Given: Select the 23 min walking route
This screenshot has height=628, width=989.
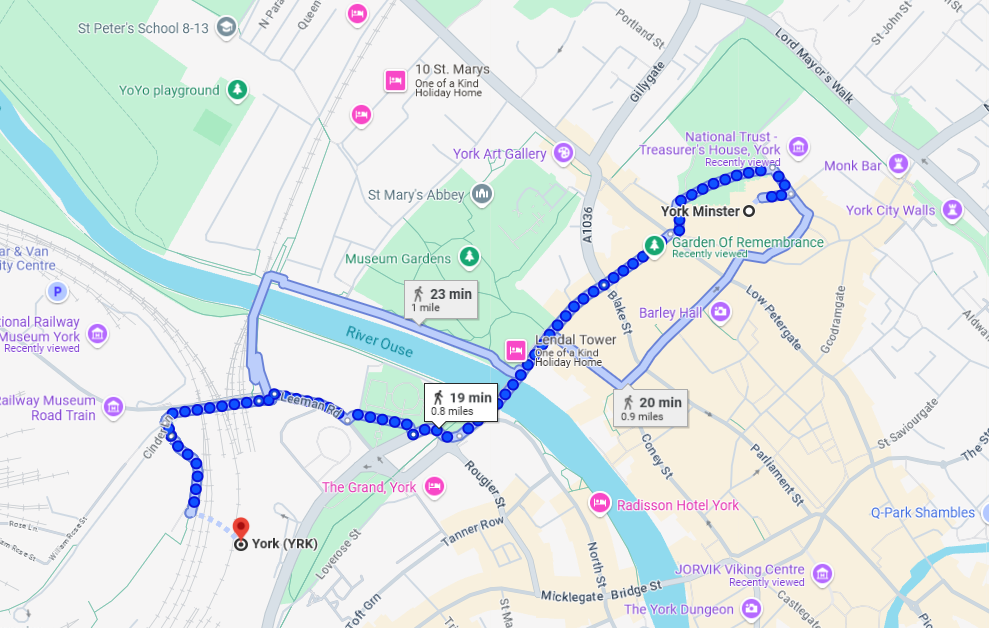Looking at the screenshot, I should (x=439, y=299).
